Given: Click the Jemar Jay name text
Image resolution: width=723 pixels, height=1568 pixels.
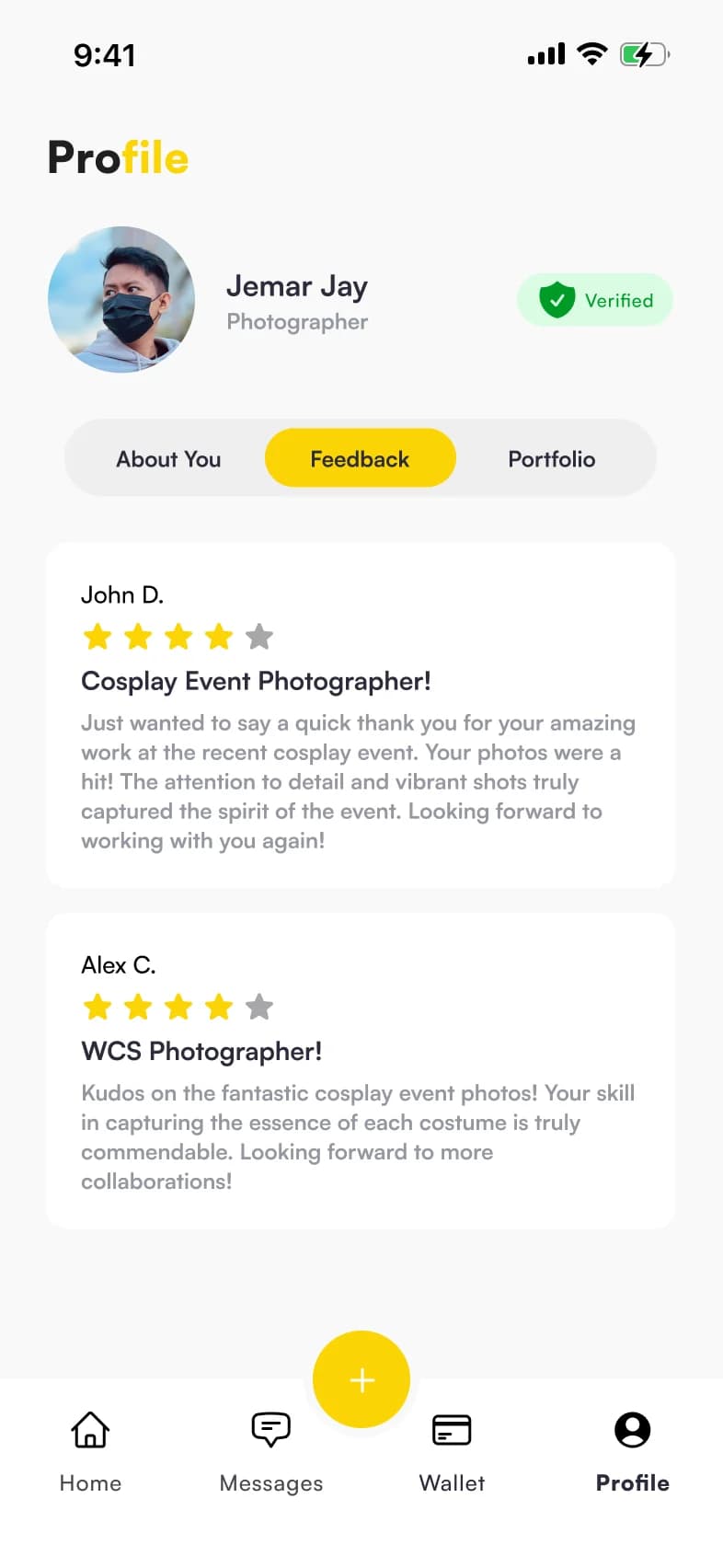Looking at the screenshot, I should [x=296, y=286].
